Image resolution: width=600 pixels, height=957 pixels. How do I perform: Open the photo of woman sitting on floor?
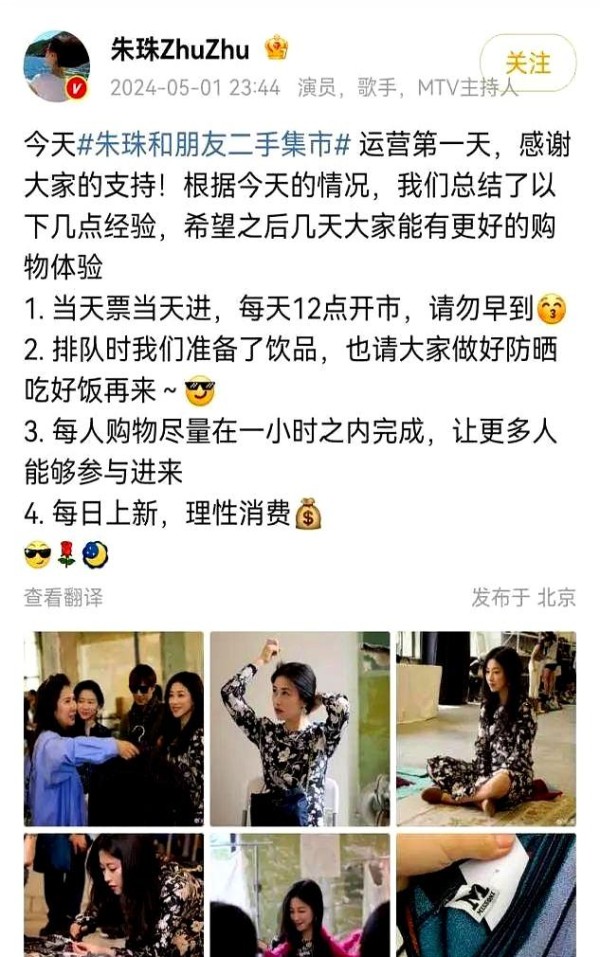[x=486, y=728]
